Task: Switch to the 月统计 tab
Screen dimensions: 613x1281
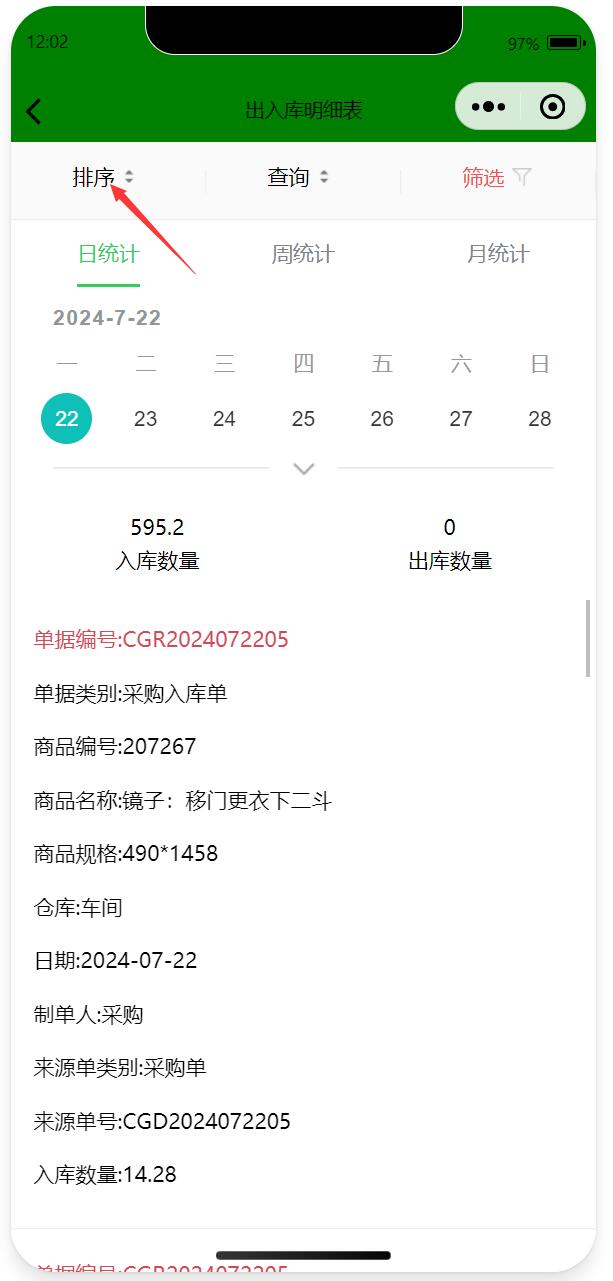Action: pyautogui.click(x=497, y=254)
